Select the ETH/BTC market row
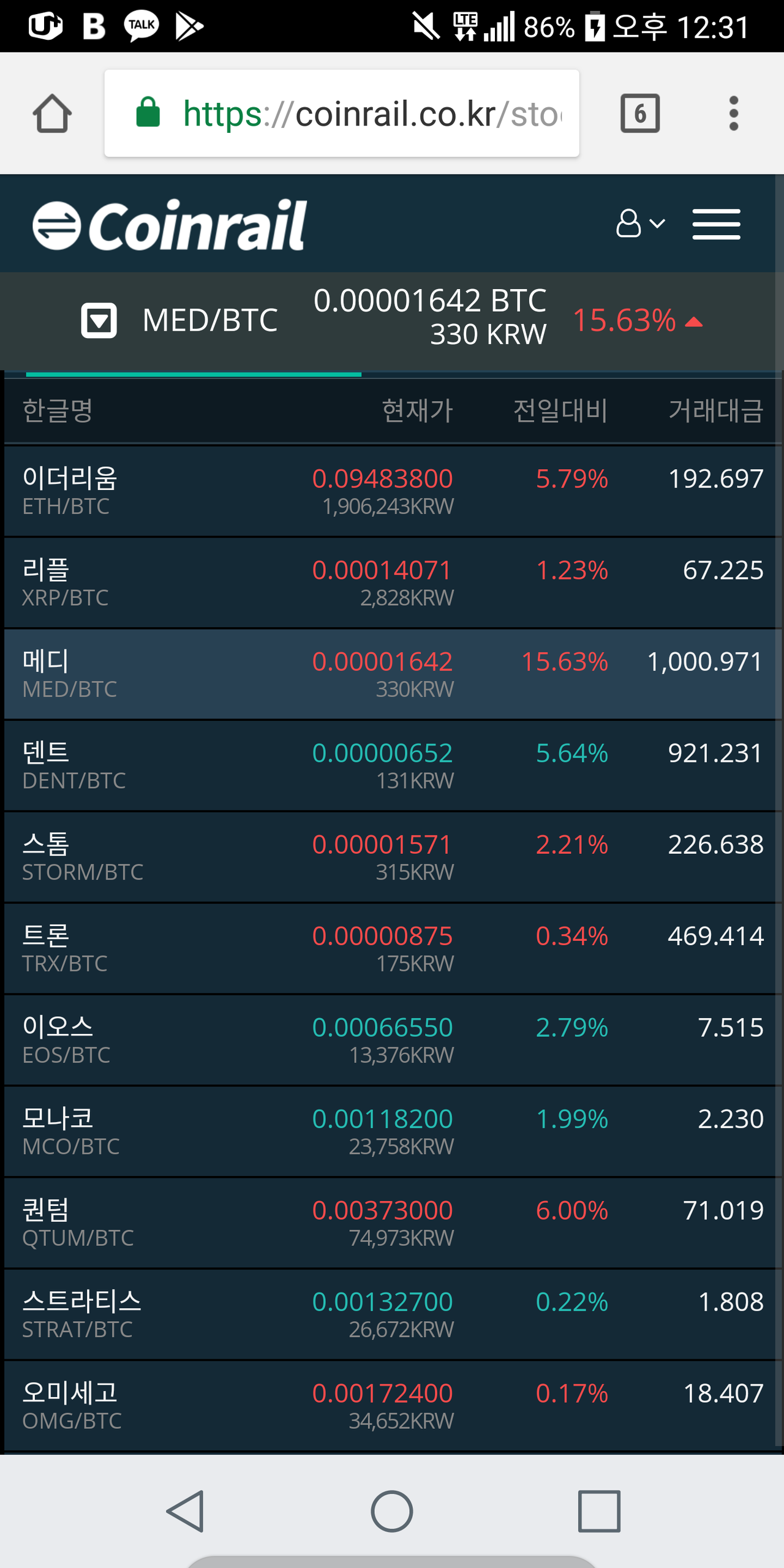 tap(392, 491)
